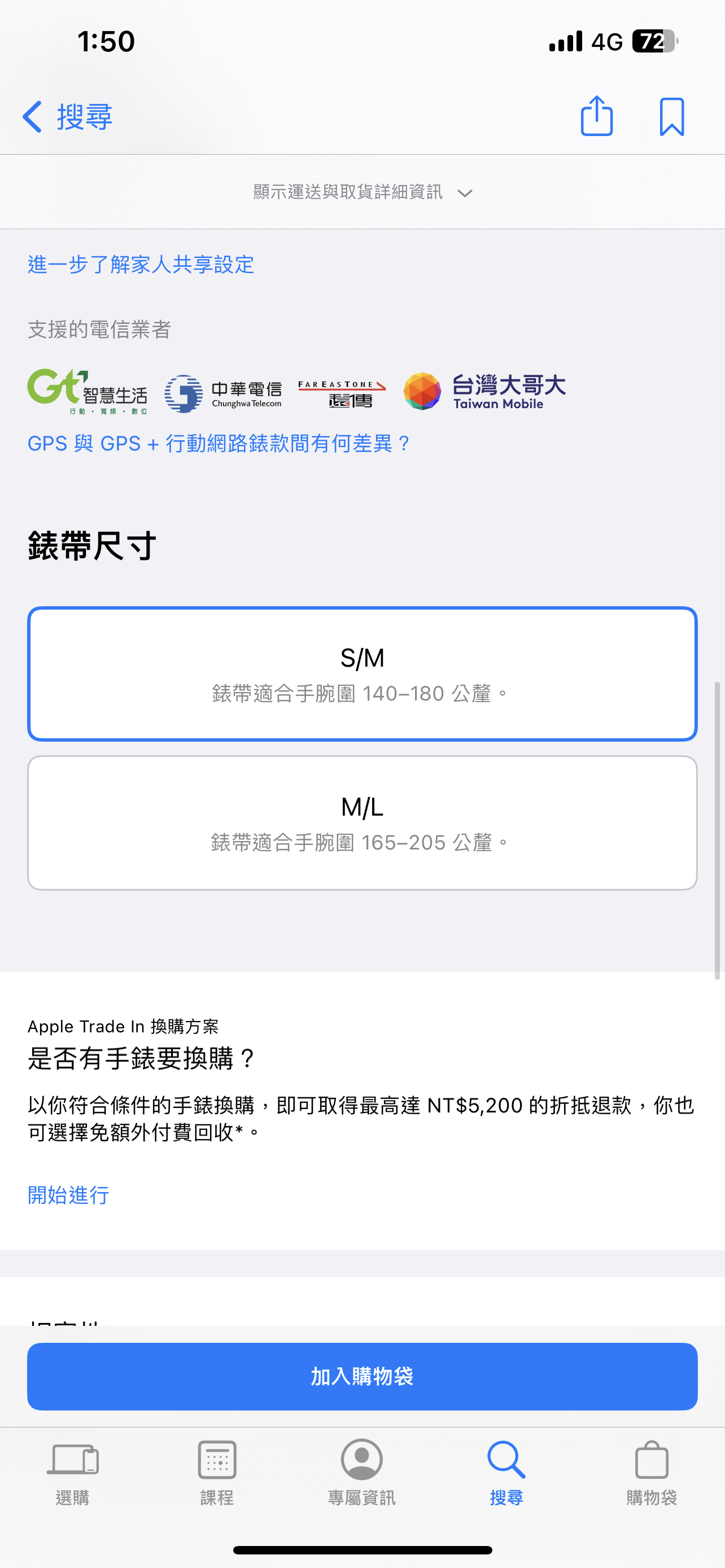Tap 開始進行 for Apple Trade In
725x1568 pixels.
[x=68, y=1195]
